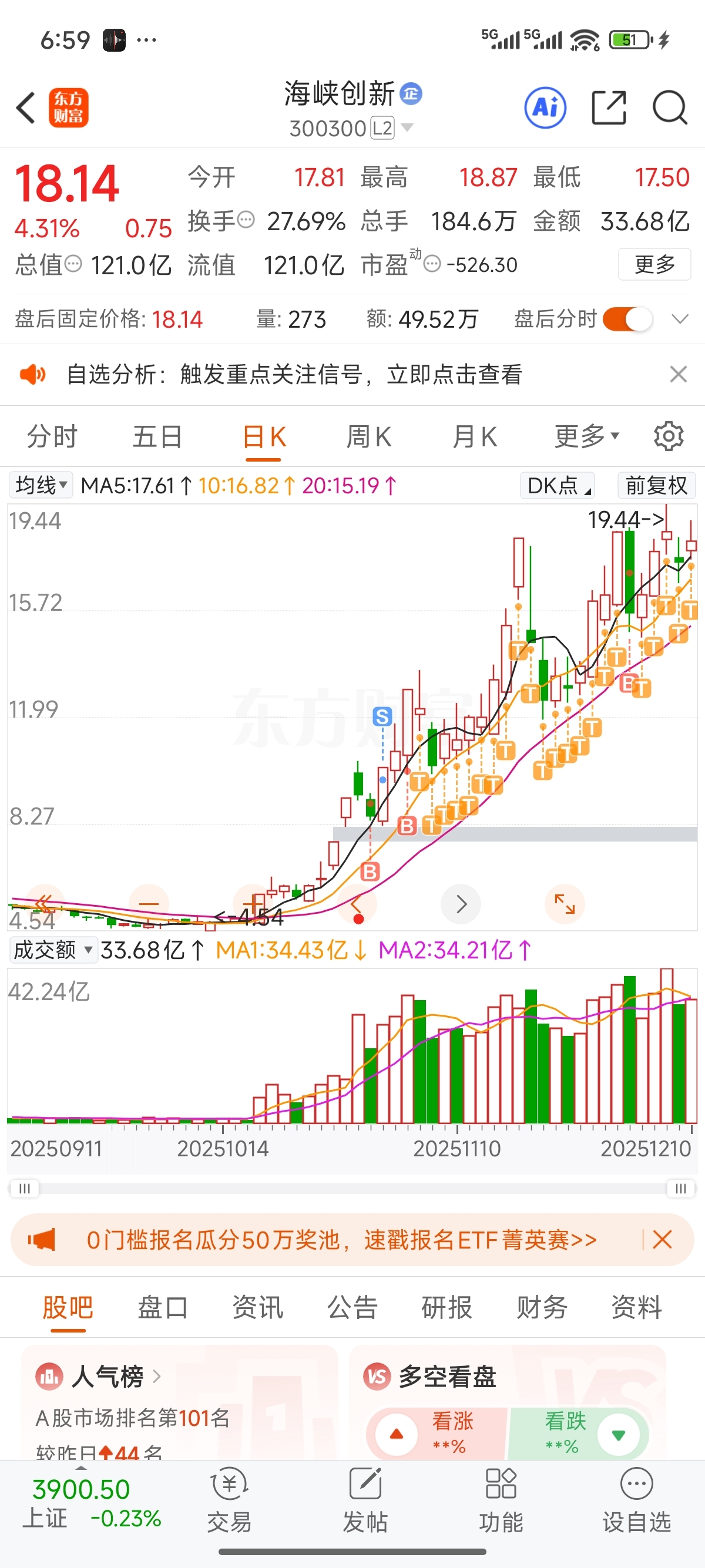Toggle the 盘后分时 switch off
The height and width of the screenshot is (1568, 705).
(627, 319)
